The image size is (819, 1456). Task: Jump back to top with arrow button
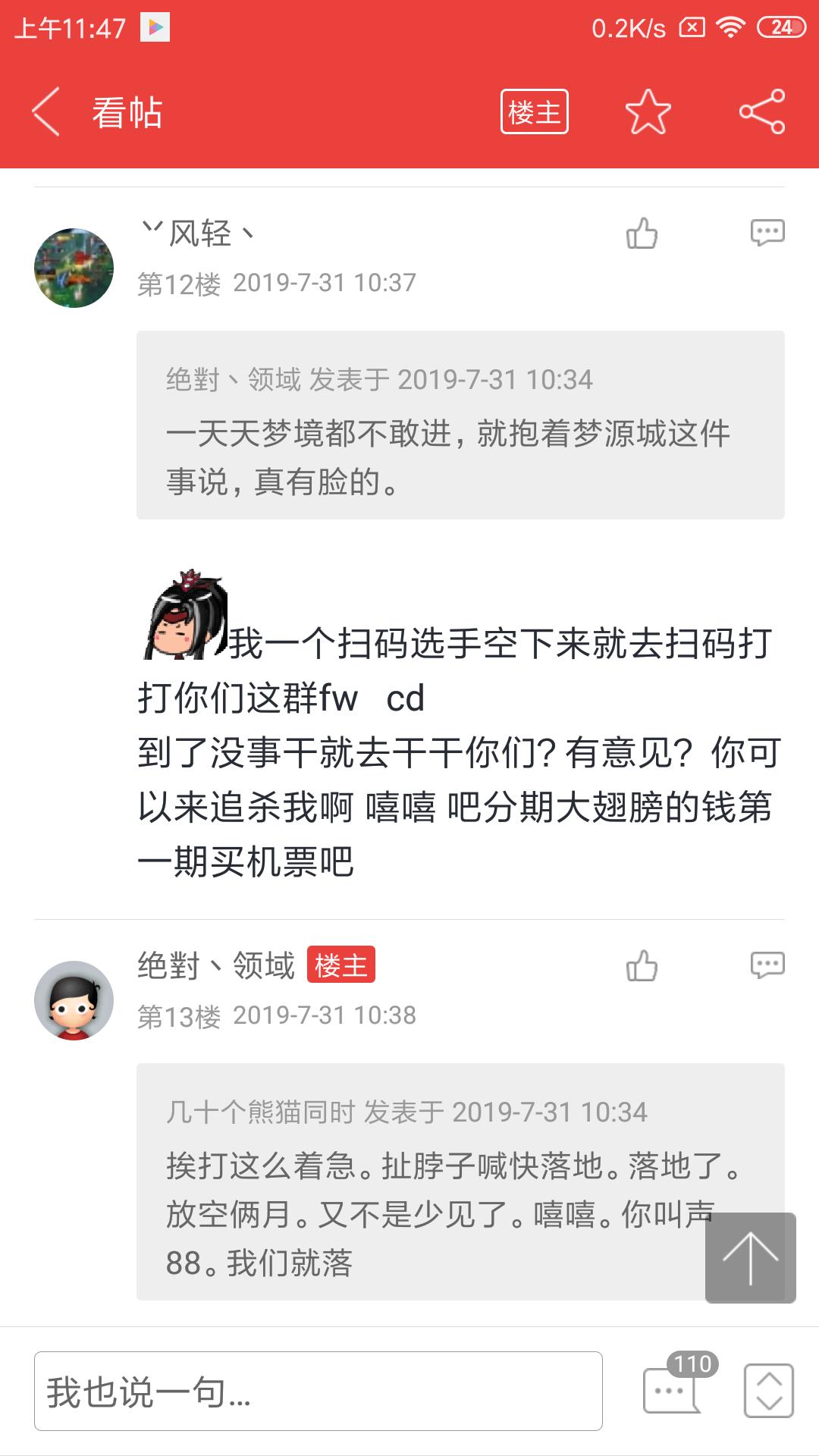click(x=750, y=1258)
